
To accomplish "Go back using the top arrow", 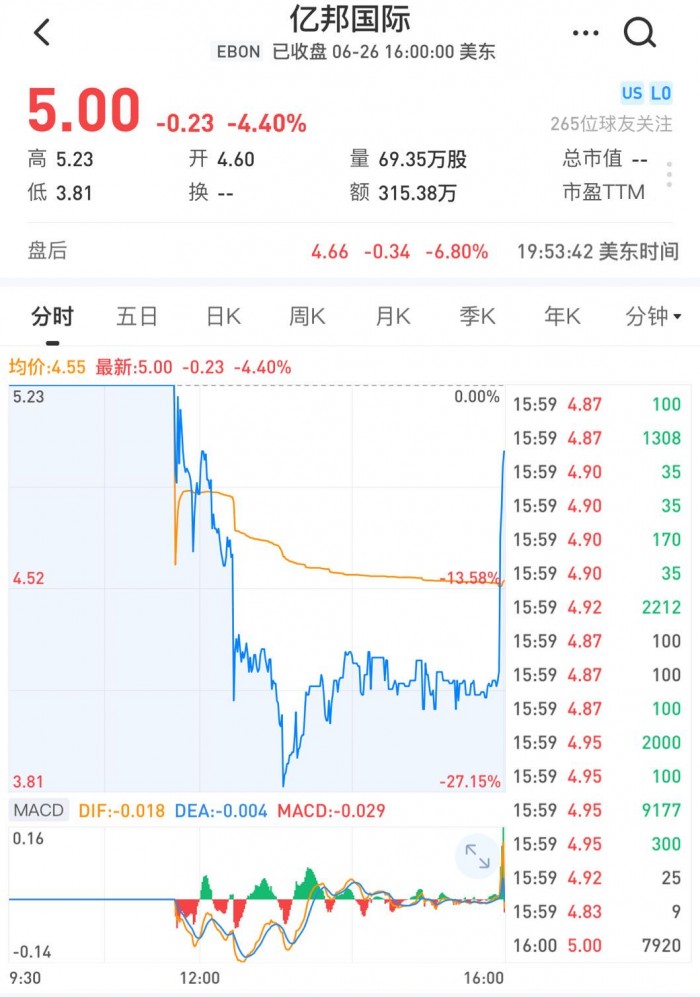I will pos(41,33).
